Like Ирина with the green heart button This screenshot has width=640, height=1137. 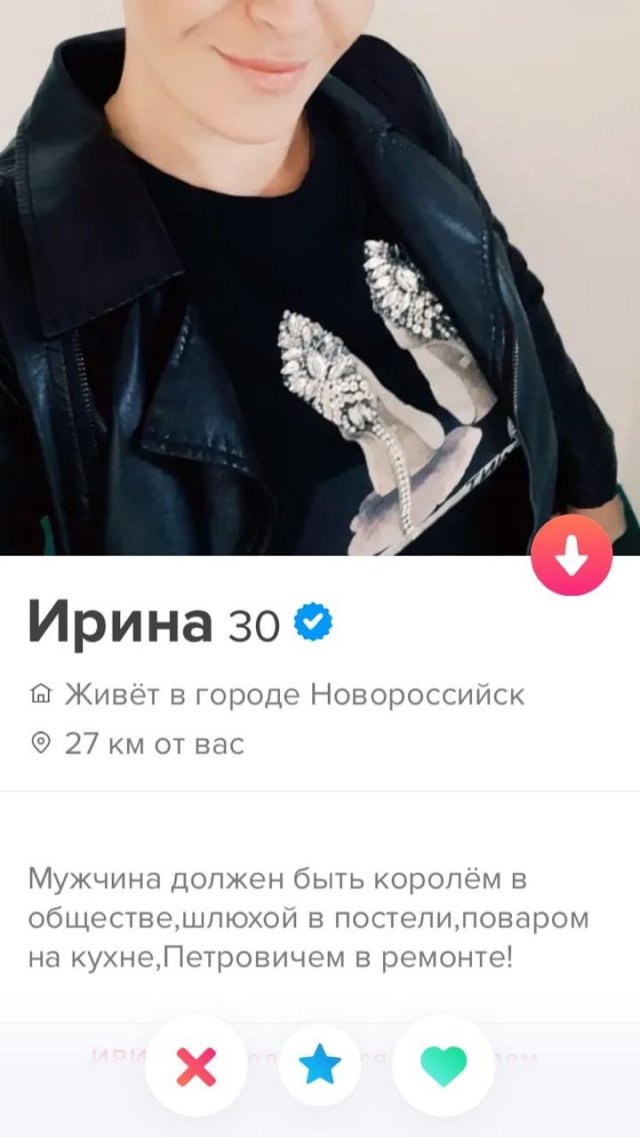443,1068
